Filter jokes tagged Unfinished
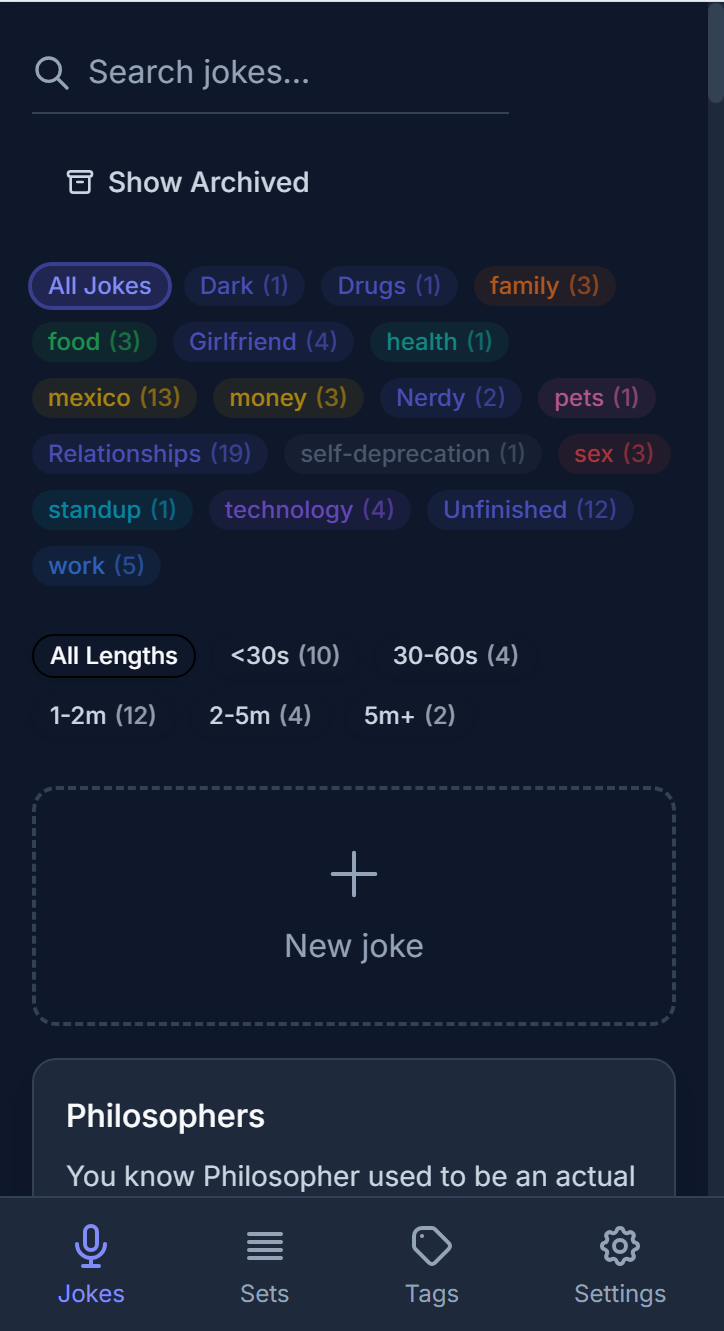 [x=529, y=510]
